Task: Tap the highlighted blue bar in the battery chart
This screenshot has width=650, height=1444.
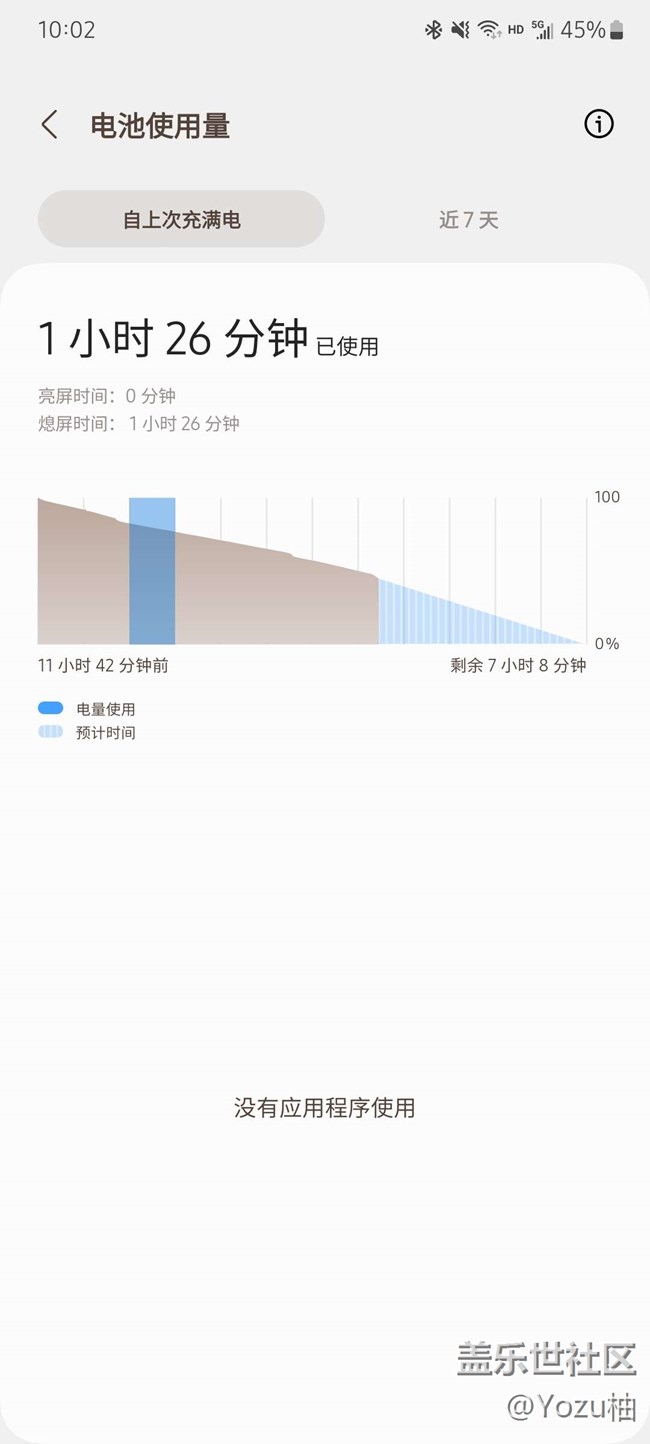Action: point(152,571)
